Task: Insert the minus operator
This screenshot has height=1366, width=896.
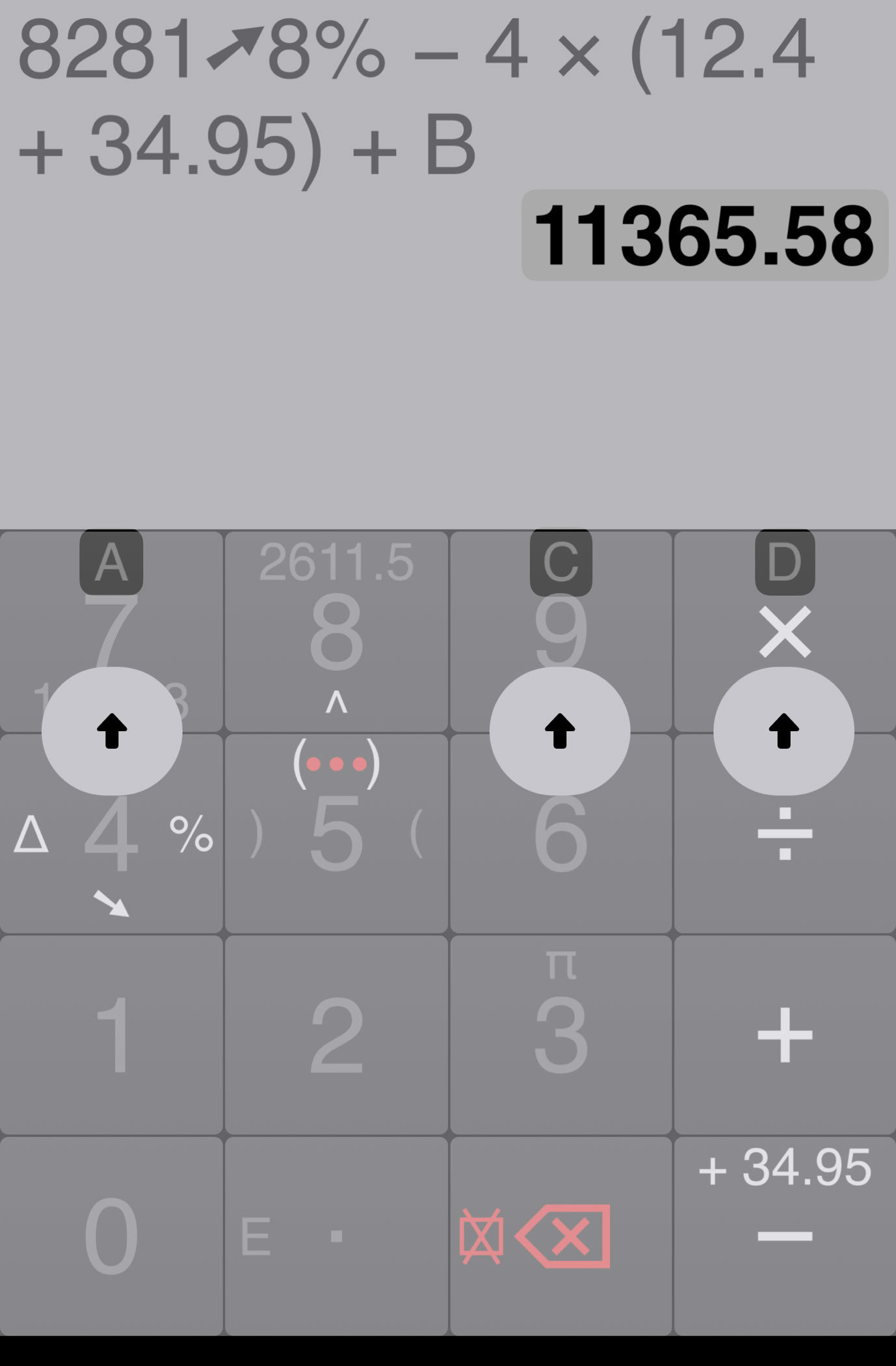Action: click(785, 1236)
